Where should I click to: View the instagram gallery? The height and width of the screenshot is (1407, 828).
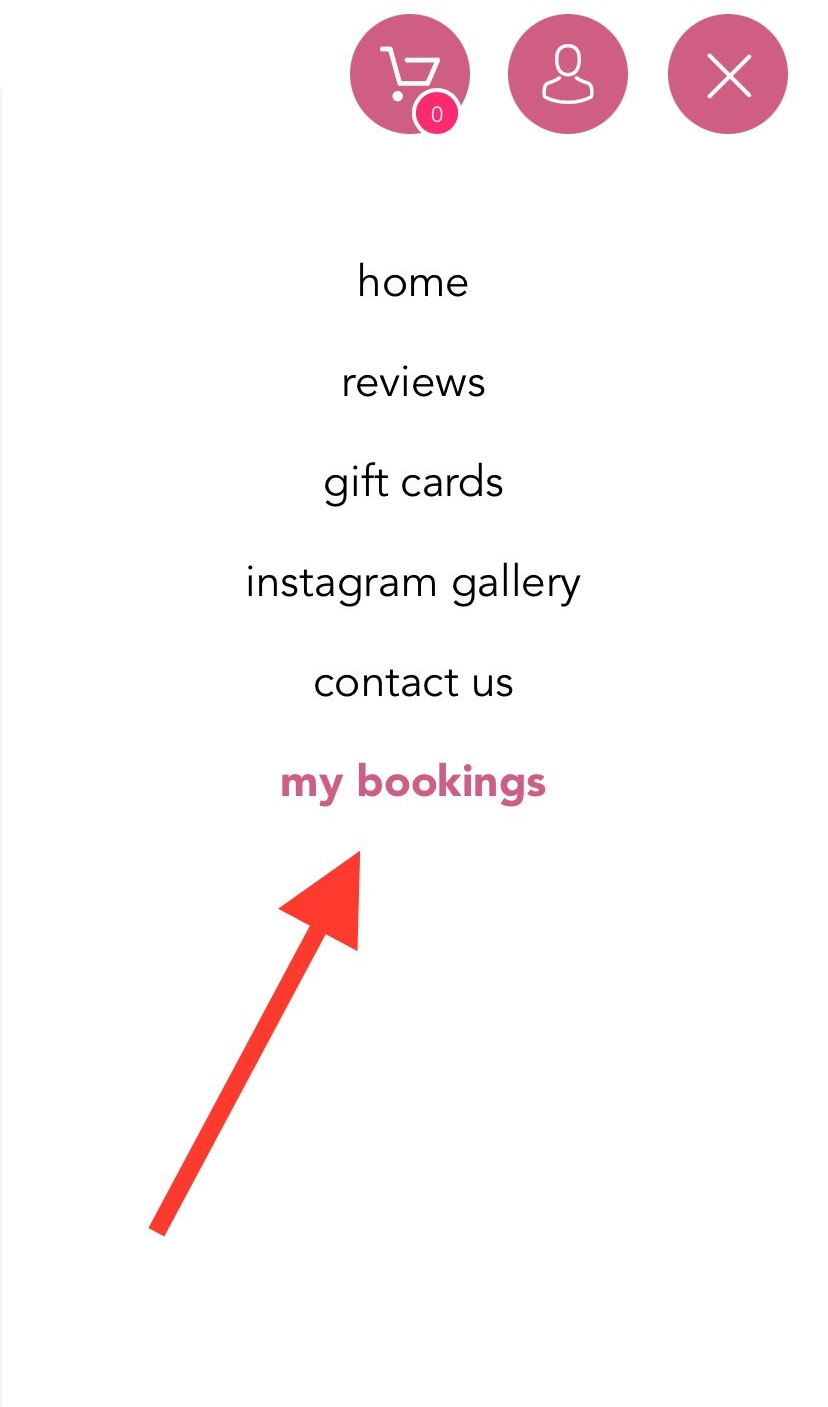413,582
